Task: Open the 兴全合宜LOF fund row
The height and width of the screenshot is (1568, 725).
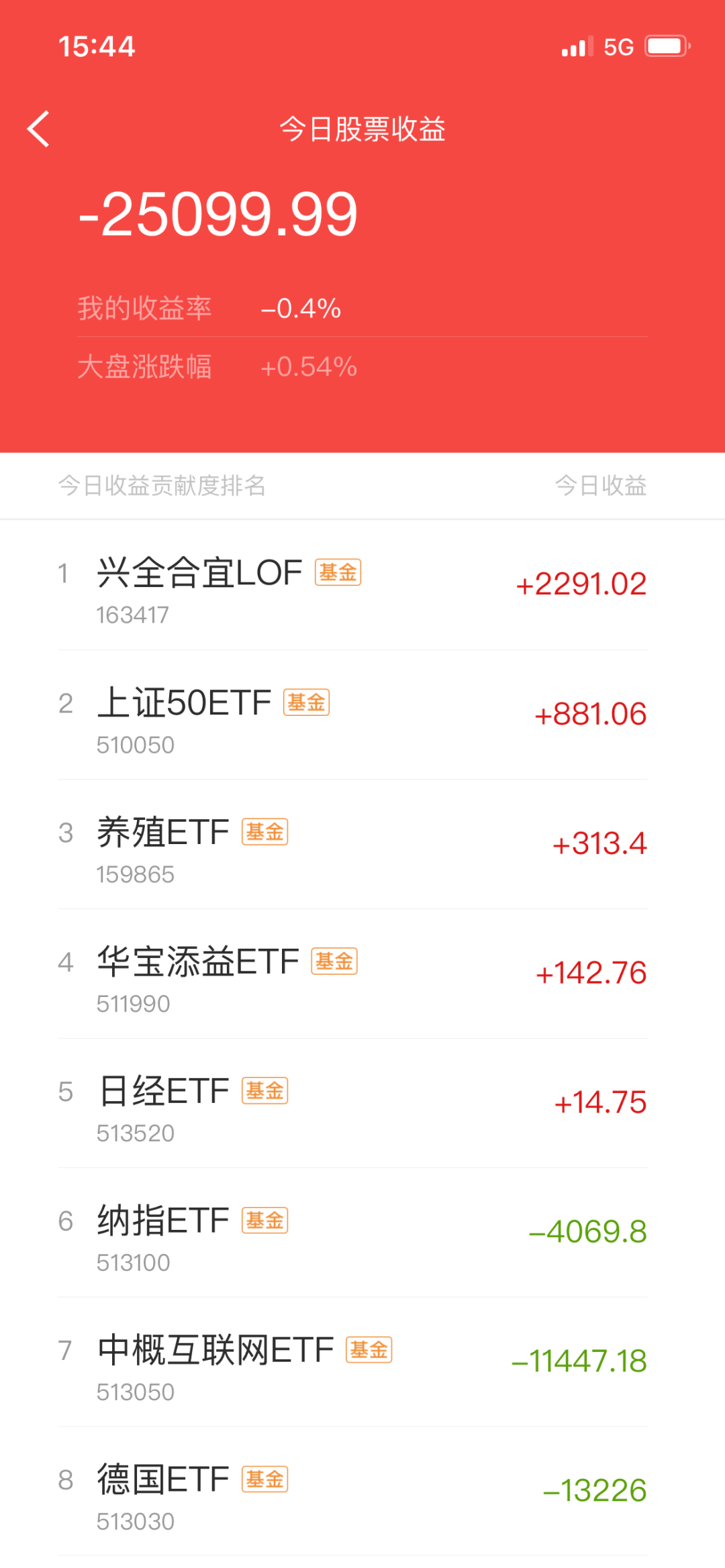Action: 362,585
